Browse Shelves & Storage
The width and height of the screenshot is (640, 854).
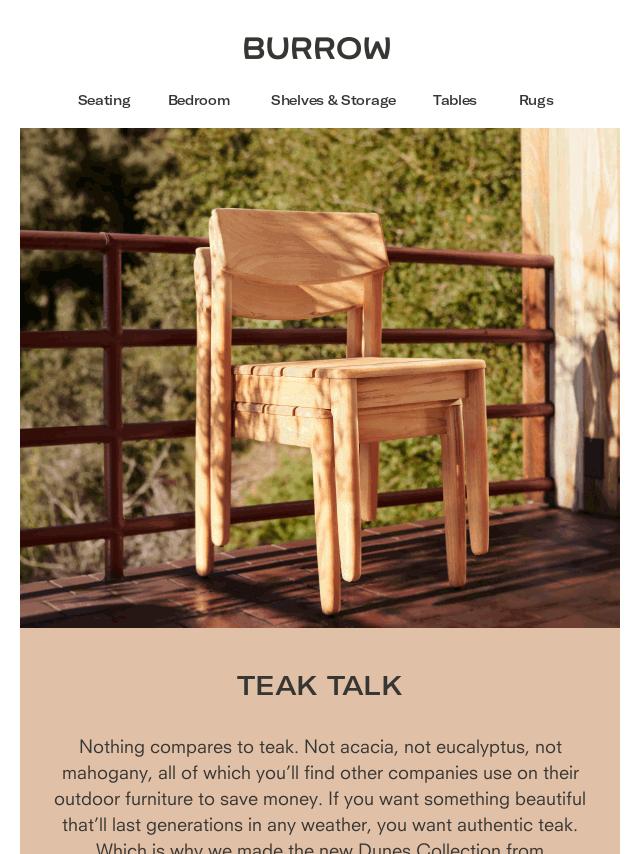(333, 100)
